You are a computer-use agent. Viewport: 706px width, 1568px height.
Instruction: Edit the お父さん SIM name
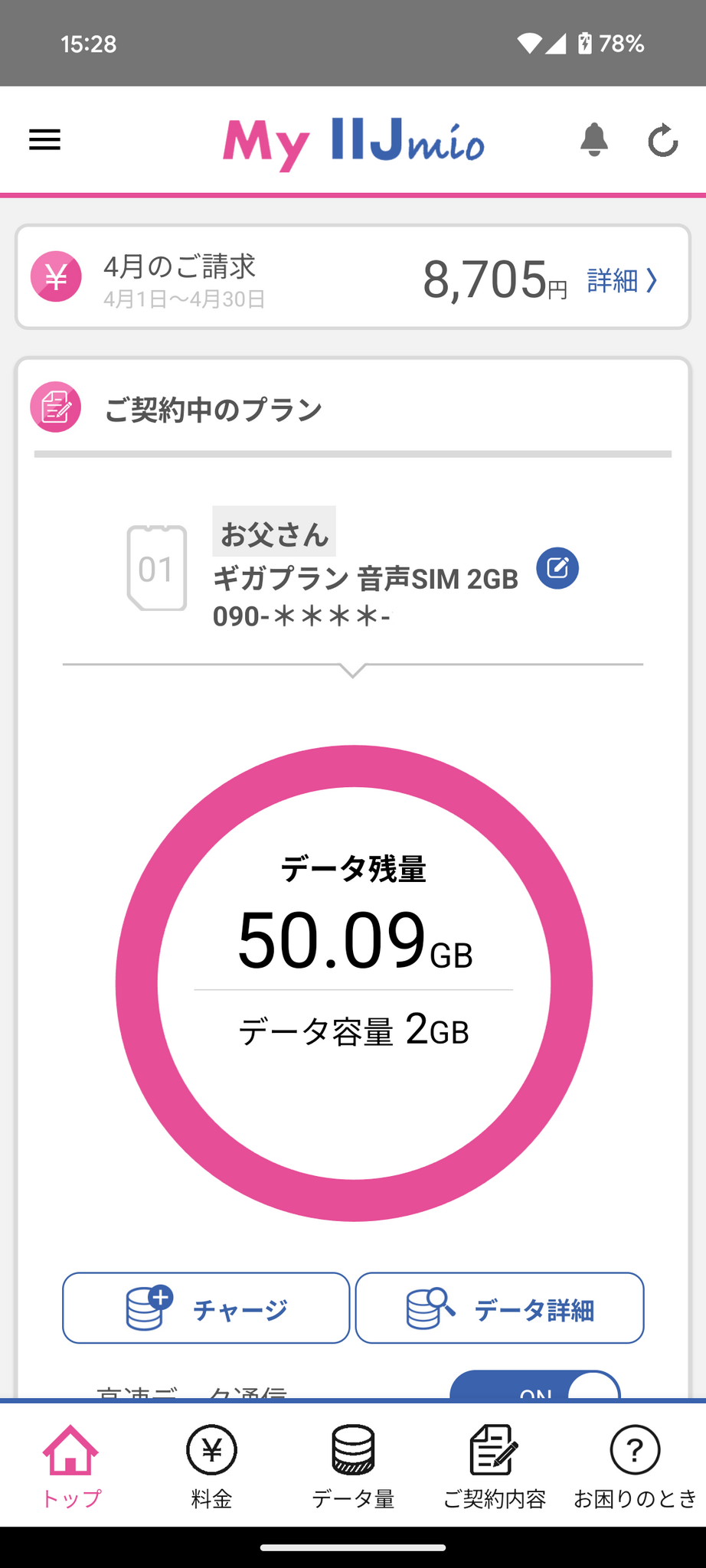557,568
